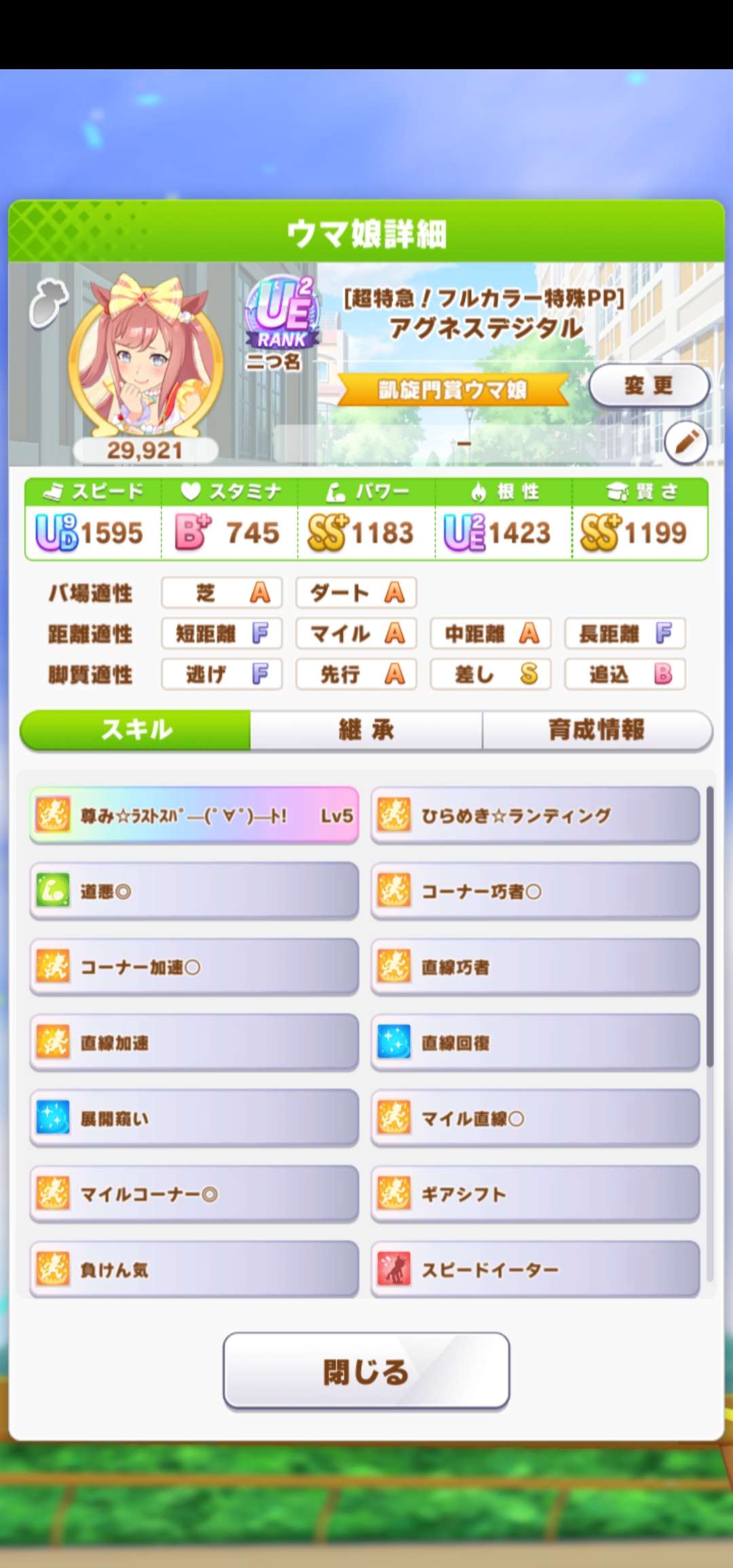Tap the 変更 button
Viewport: 733px width, 1568px height.
(648, 386)
